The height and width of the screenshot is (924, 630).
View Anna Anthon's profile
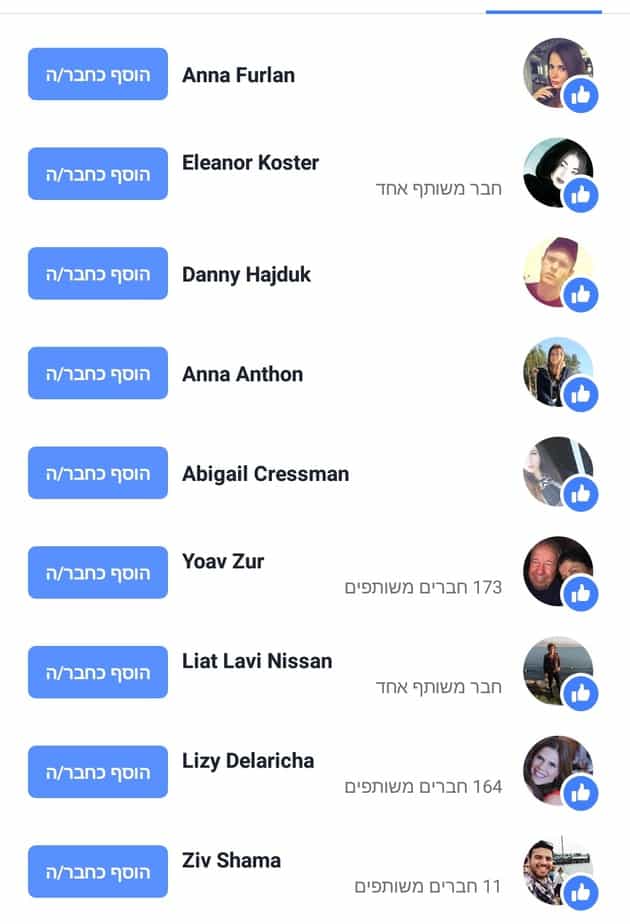242,374
